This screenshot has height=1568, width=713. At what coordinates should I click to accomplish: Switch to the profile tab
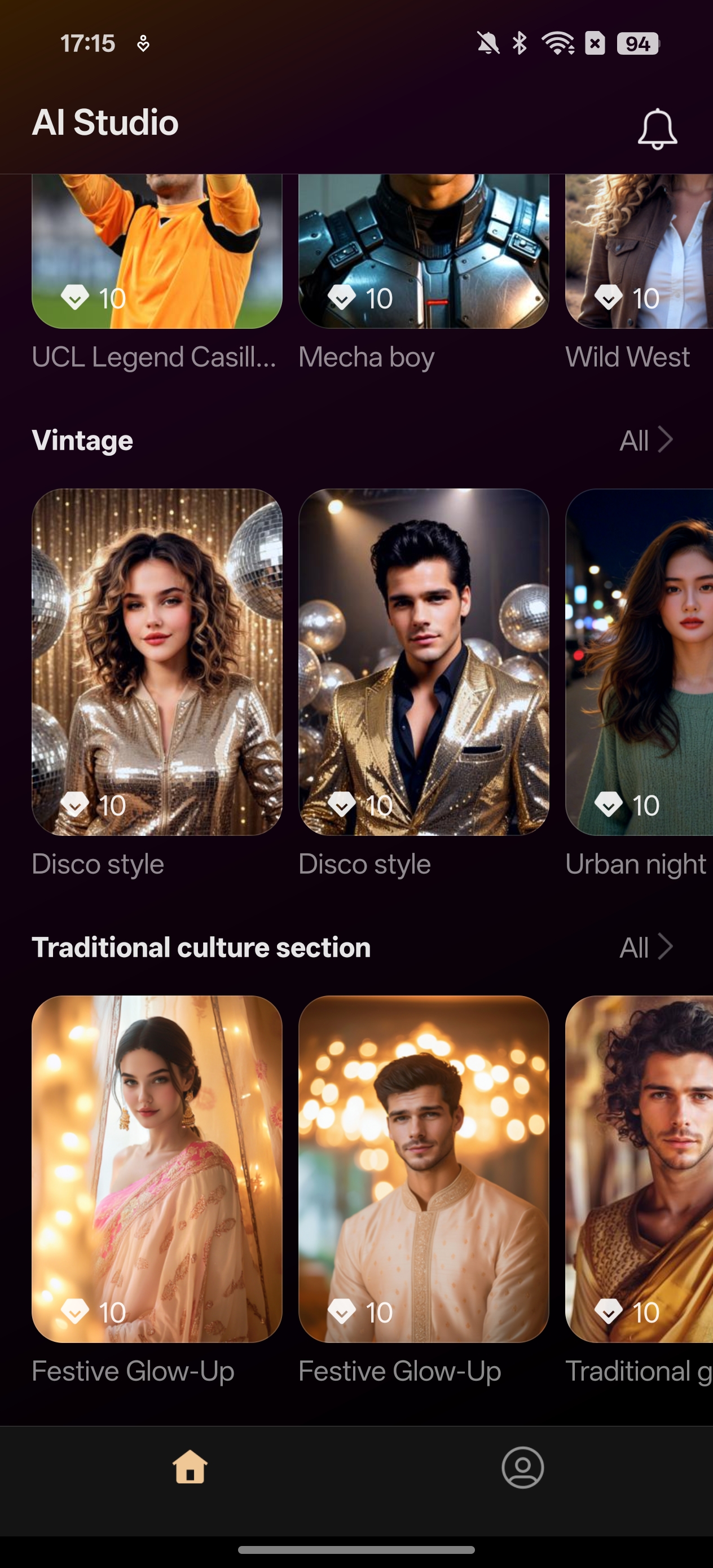coord(522,1468)
